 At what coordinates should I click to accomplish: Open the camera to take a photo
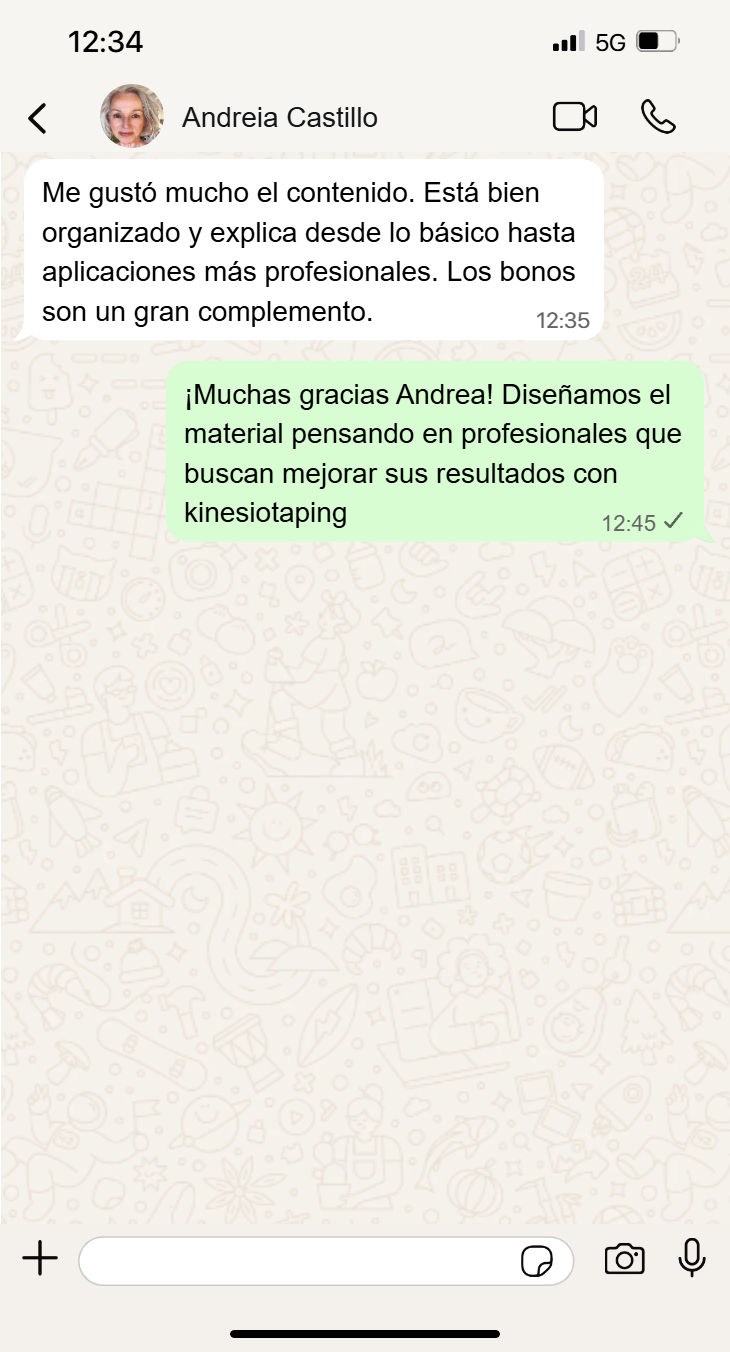(x=624, y=1259)
